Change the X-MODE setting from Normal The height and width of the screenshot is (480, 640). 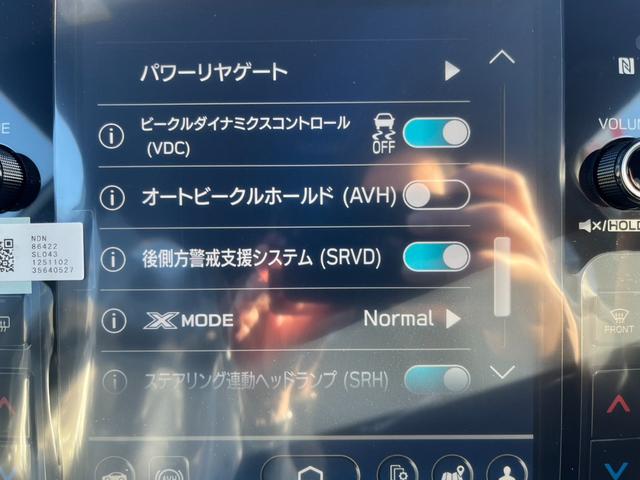coord(452,319)
